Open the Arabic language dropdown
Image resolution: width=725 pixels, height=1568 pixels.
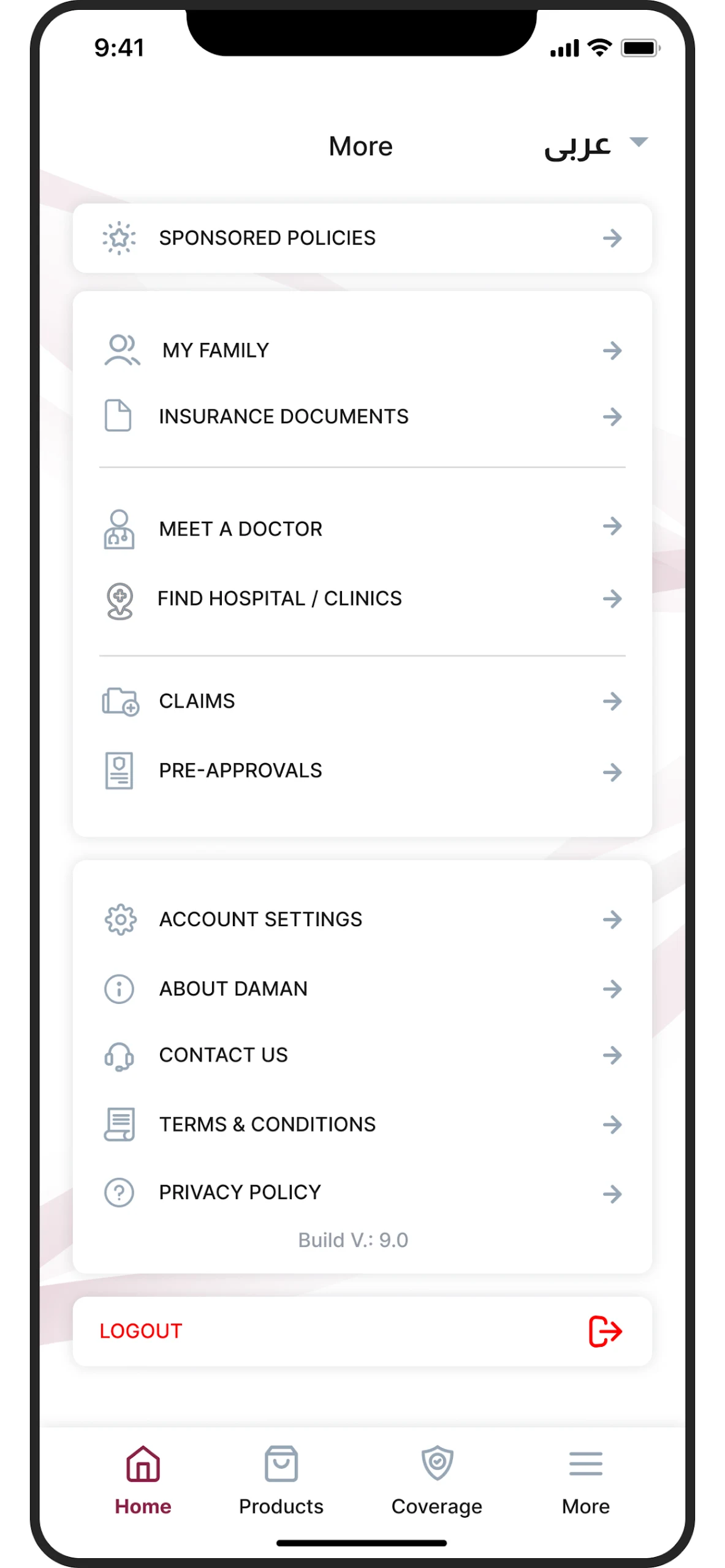(596, 146)
